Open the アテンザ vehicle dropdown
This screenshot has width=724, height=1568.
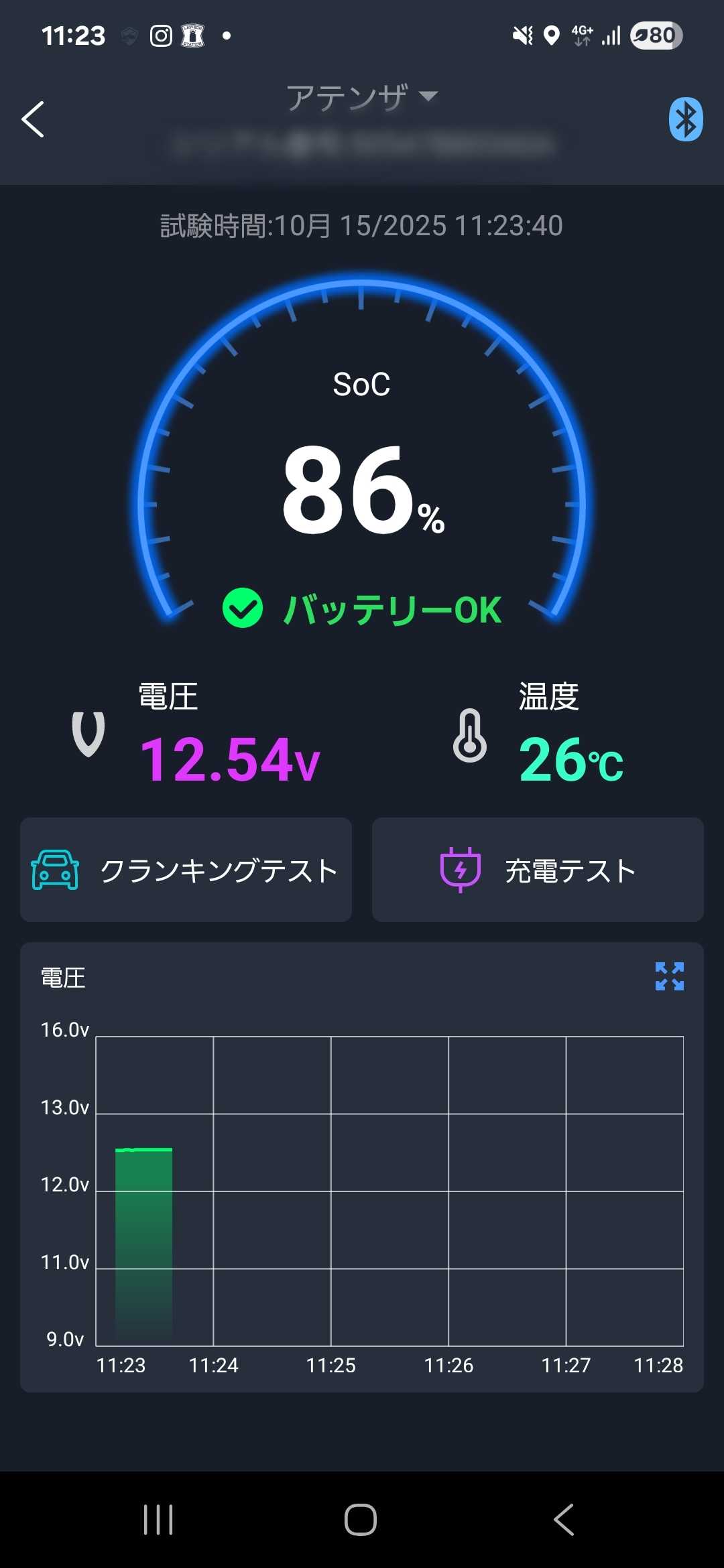point(362,98)
